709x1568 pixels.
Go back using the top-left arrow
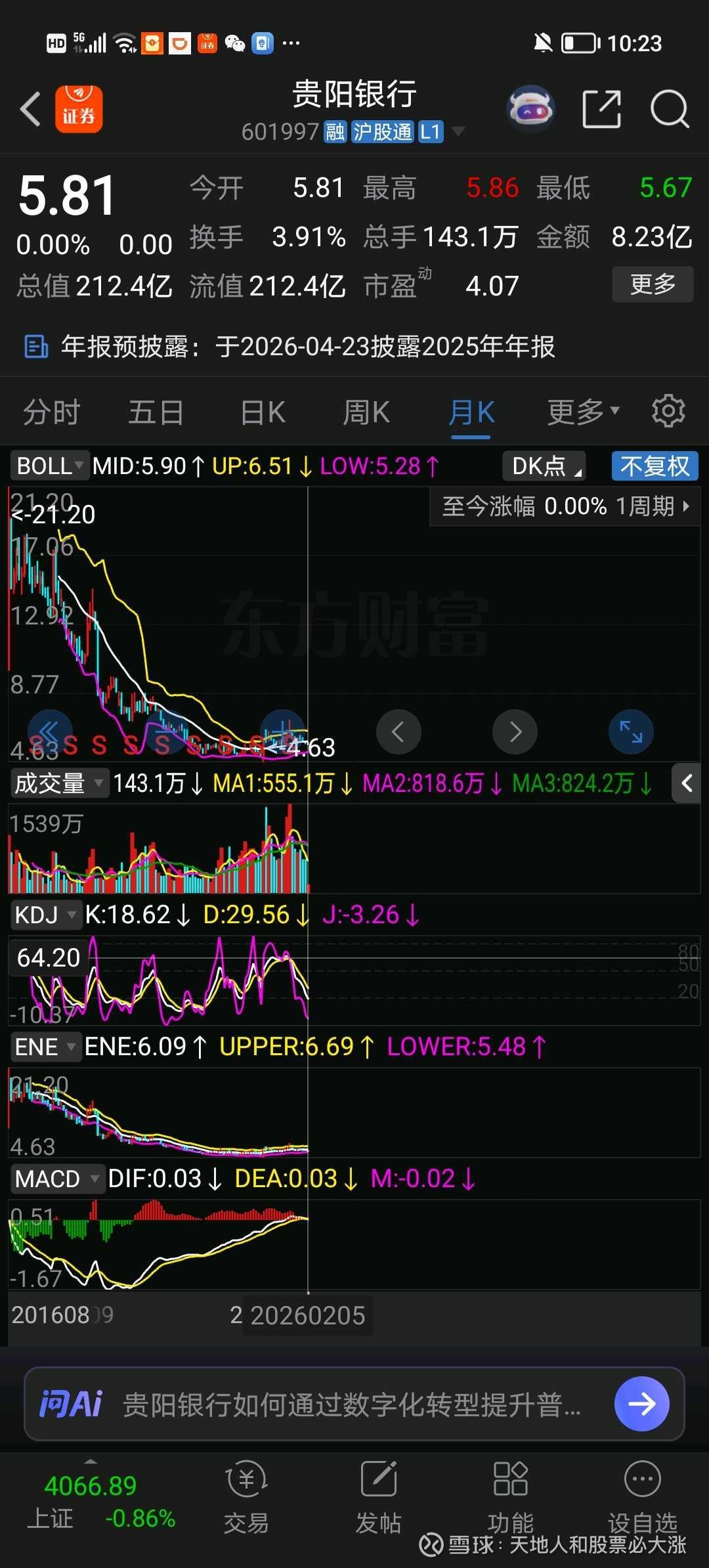point(30,108)
